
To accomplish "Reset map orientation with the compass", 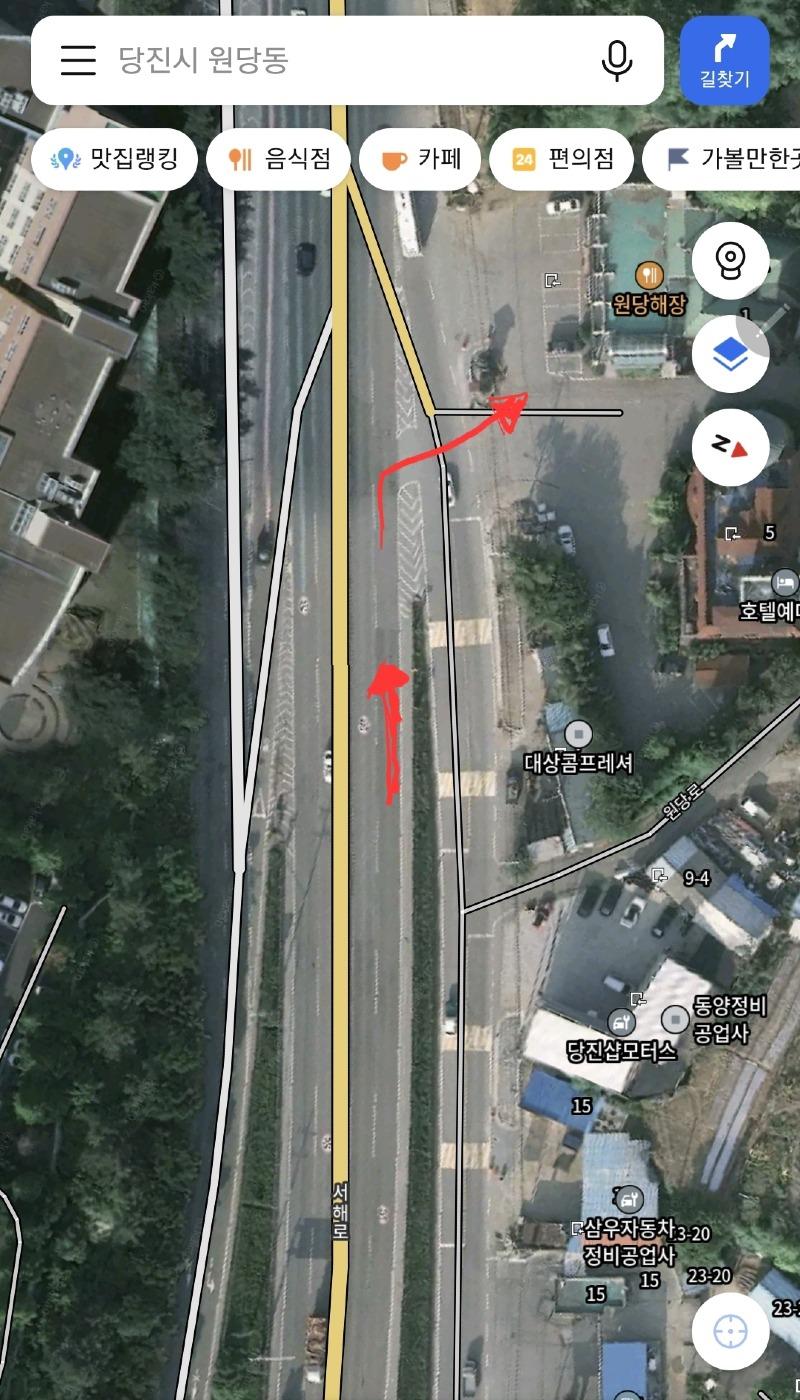I will [730, 447].
